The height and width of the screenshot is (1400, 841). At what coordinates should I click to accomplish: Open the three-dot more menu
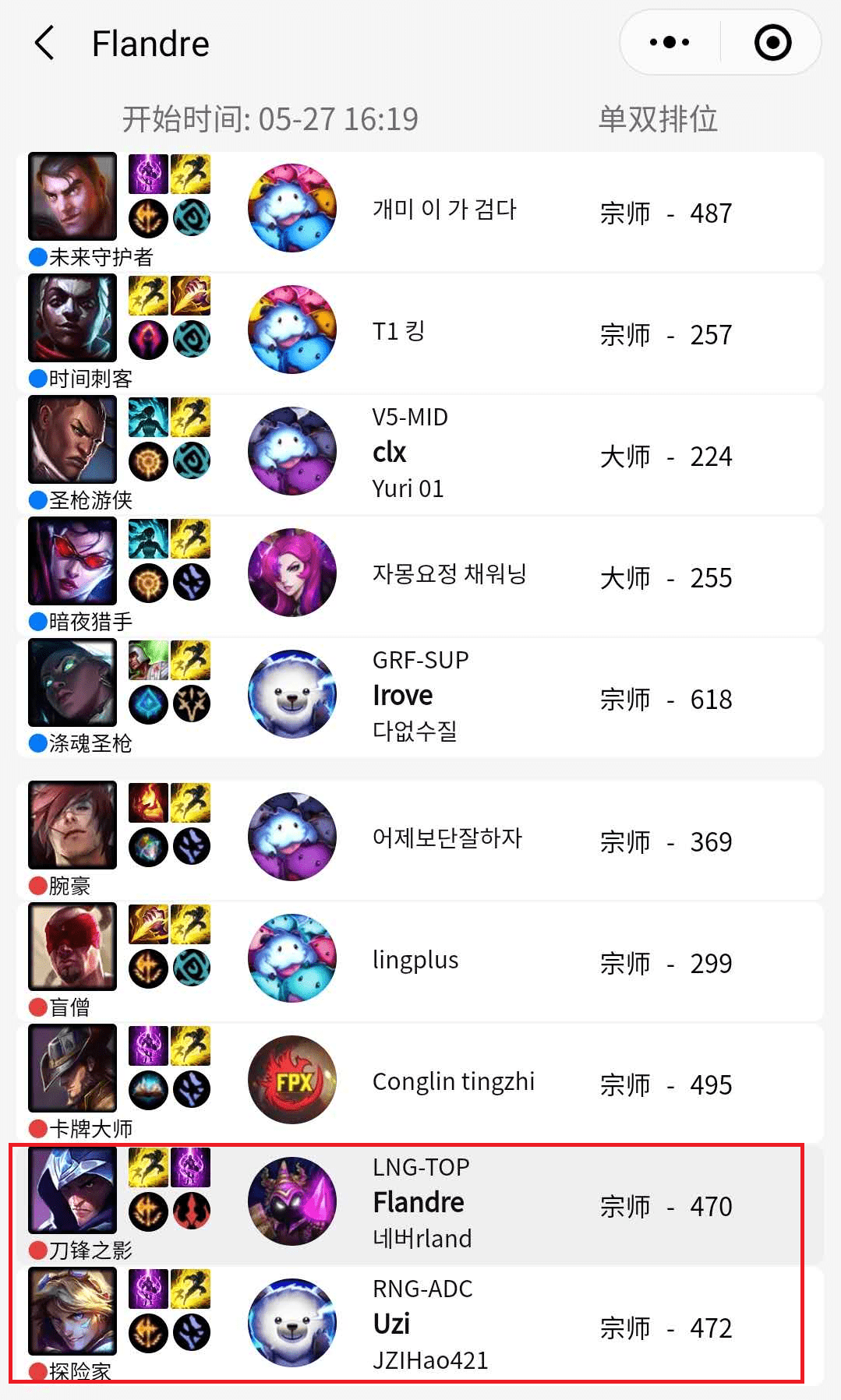point(670,43)
